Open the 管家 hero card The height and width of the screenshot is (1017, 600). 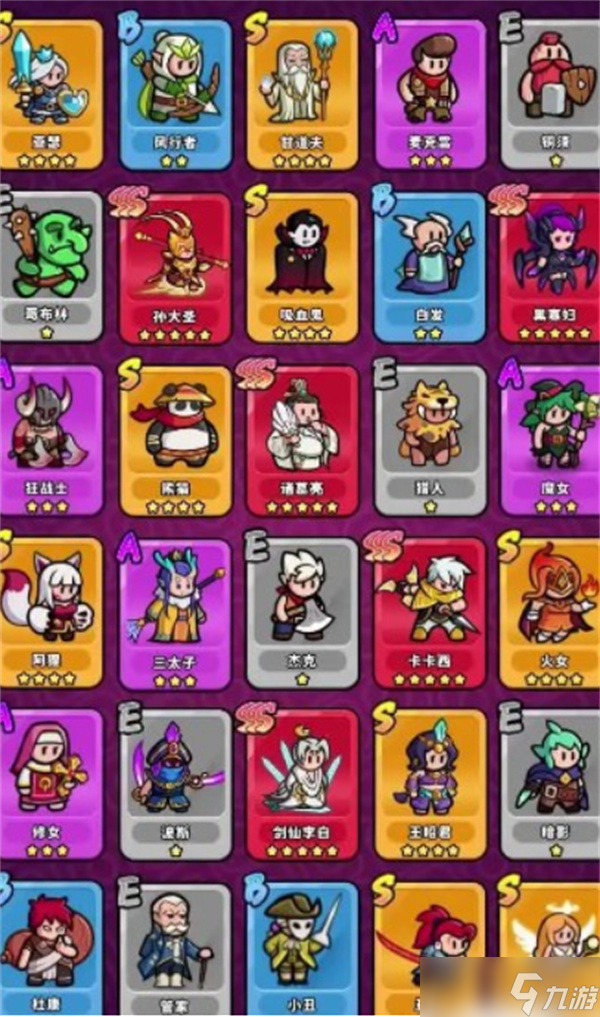pos(176,950)
